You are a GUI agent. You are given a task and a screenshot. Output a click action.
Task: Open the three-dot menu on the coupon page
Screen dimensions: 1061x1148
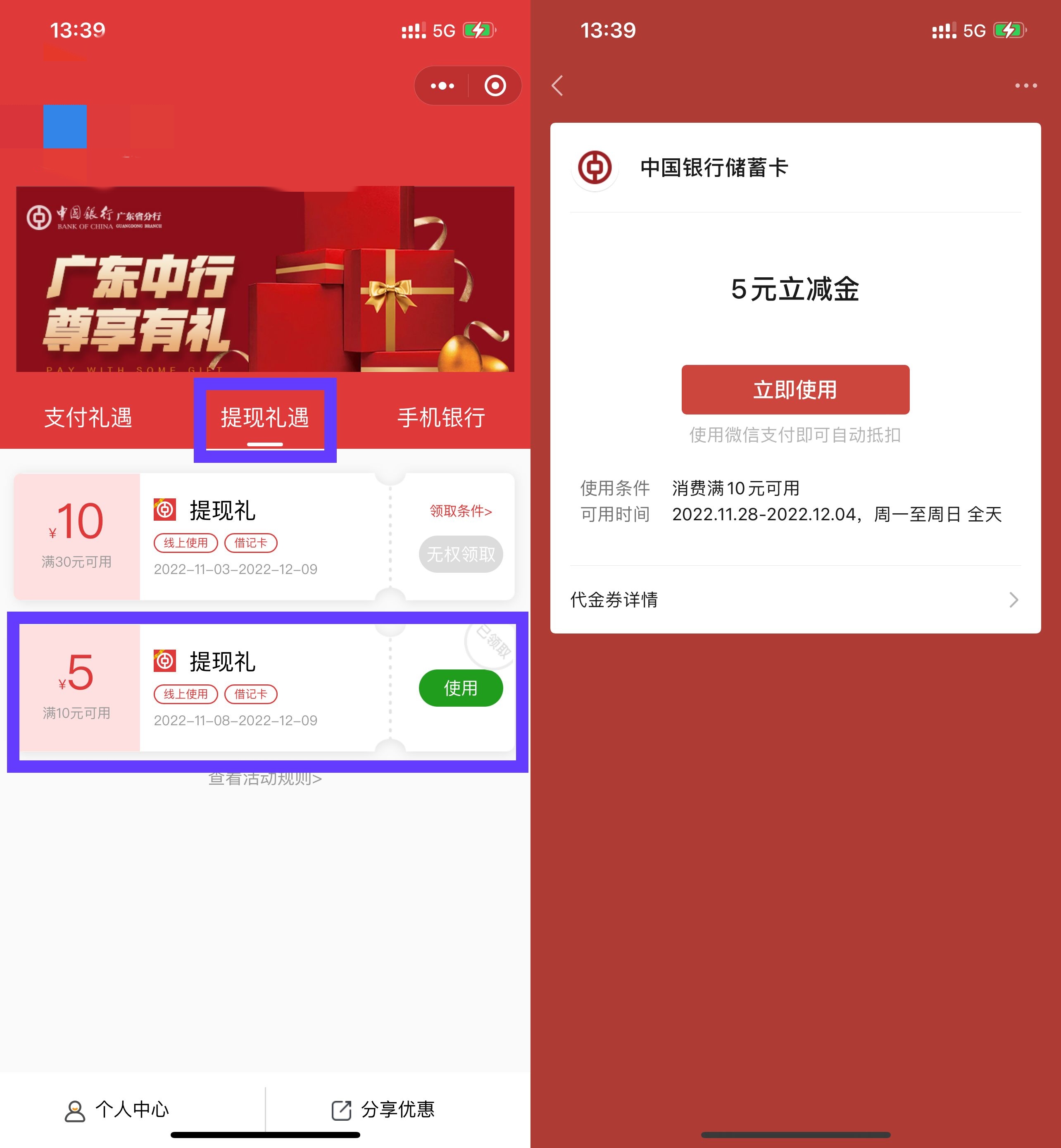[x=1025, y=86]
